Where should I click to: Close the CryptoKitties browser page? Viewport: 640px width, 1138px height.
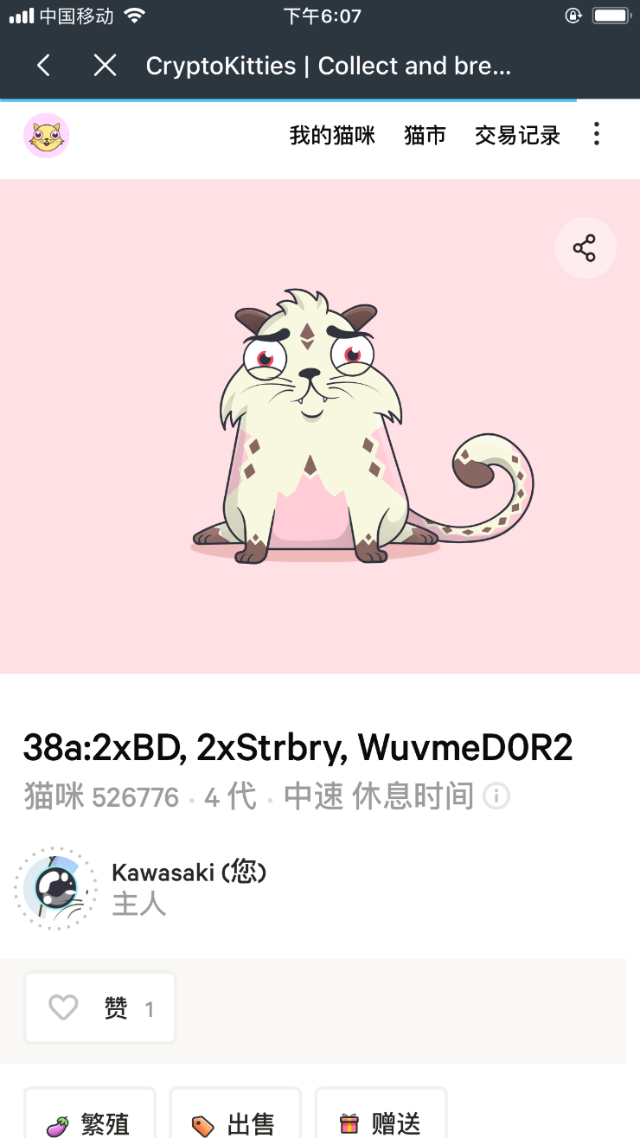pyautogui.click(x=105, y=66)
